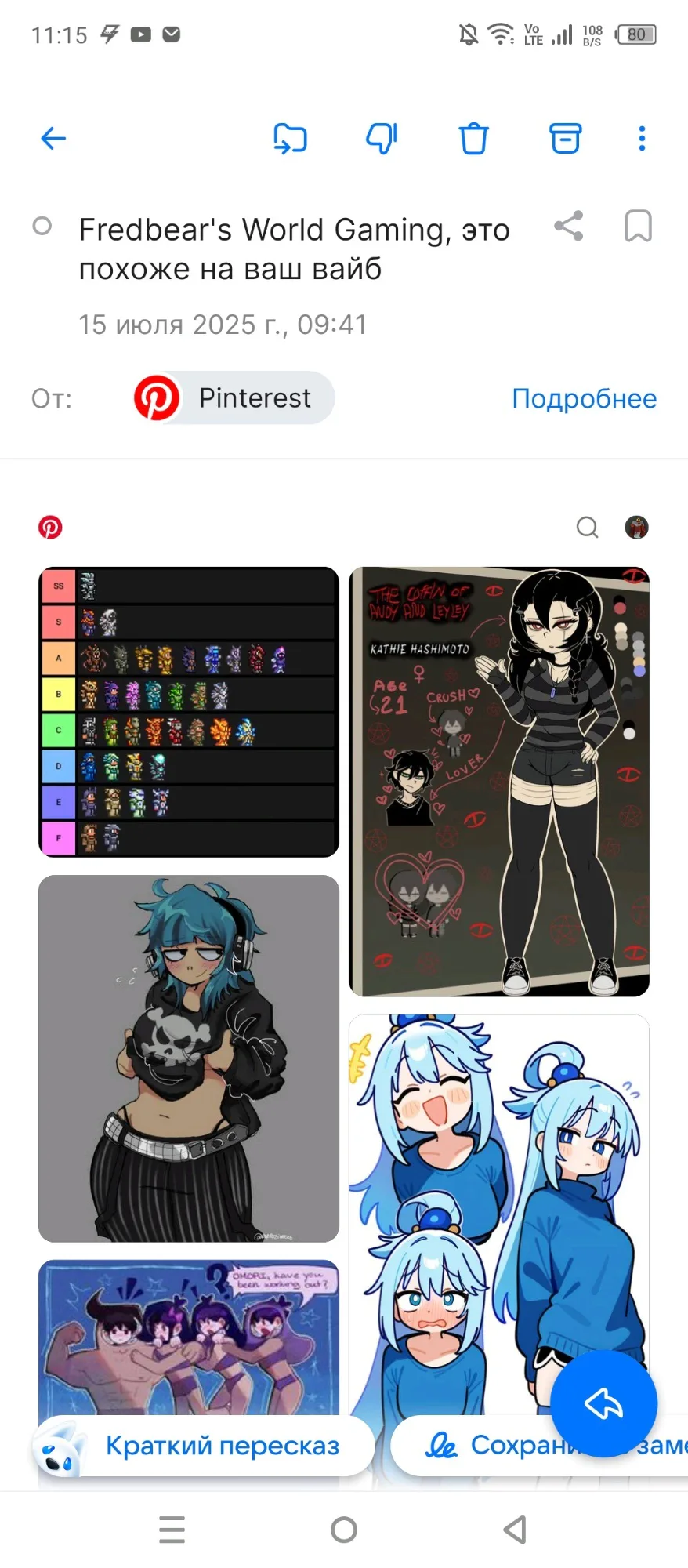The image size is (688, 1568).
Task: Open the OMORI comic pin
Action: [x=189, y=1338]
